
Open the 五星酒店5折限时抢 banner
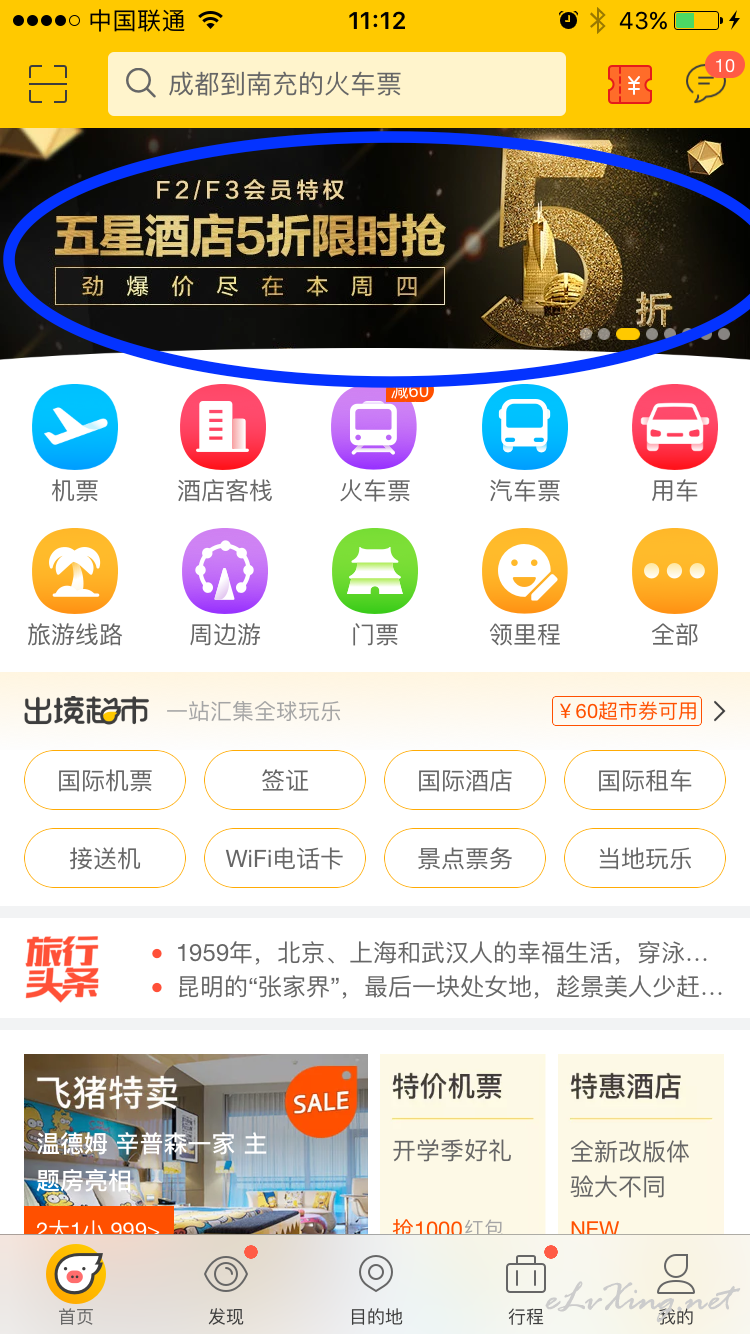click(x=375, y=243)
